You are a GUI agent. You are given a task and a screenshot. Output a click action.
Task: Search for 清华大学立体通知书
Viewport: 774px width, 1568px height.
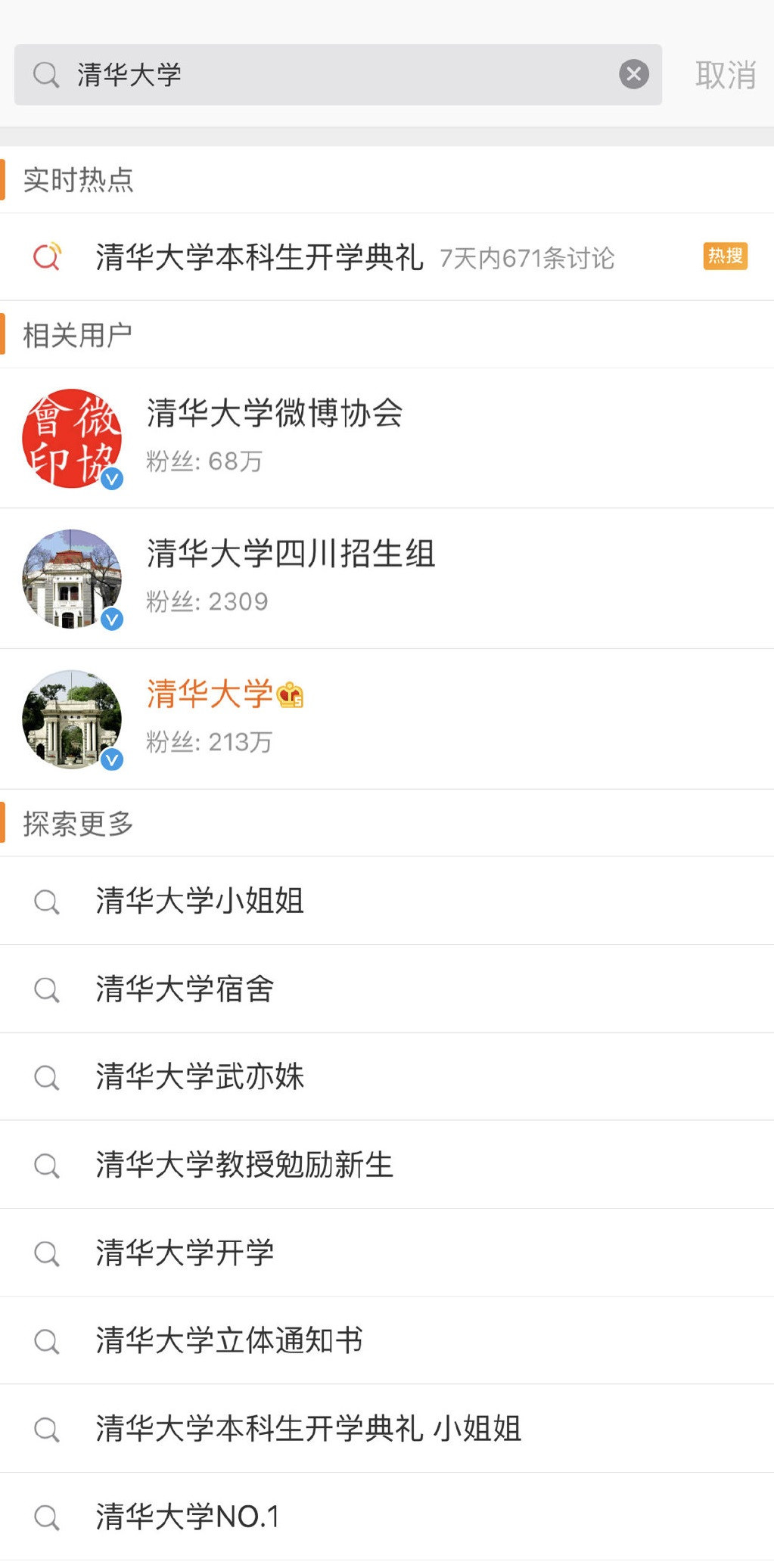point(228,1340)
